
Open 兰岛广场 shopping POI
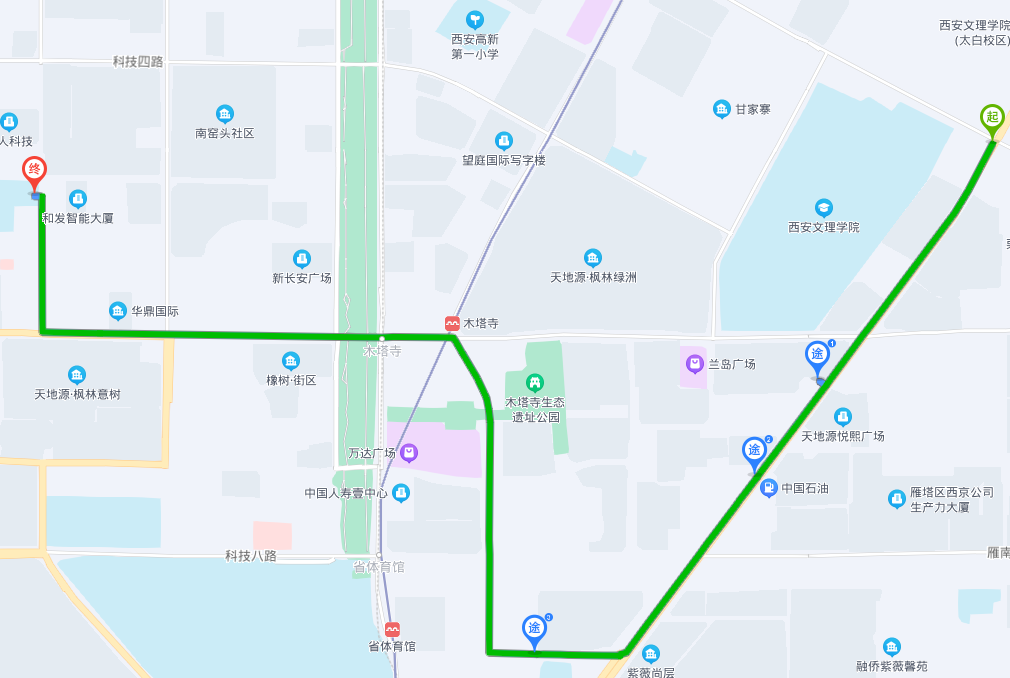[x=694, y=364]
